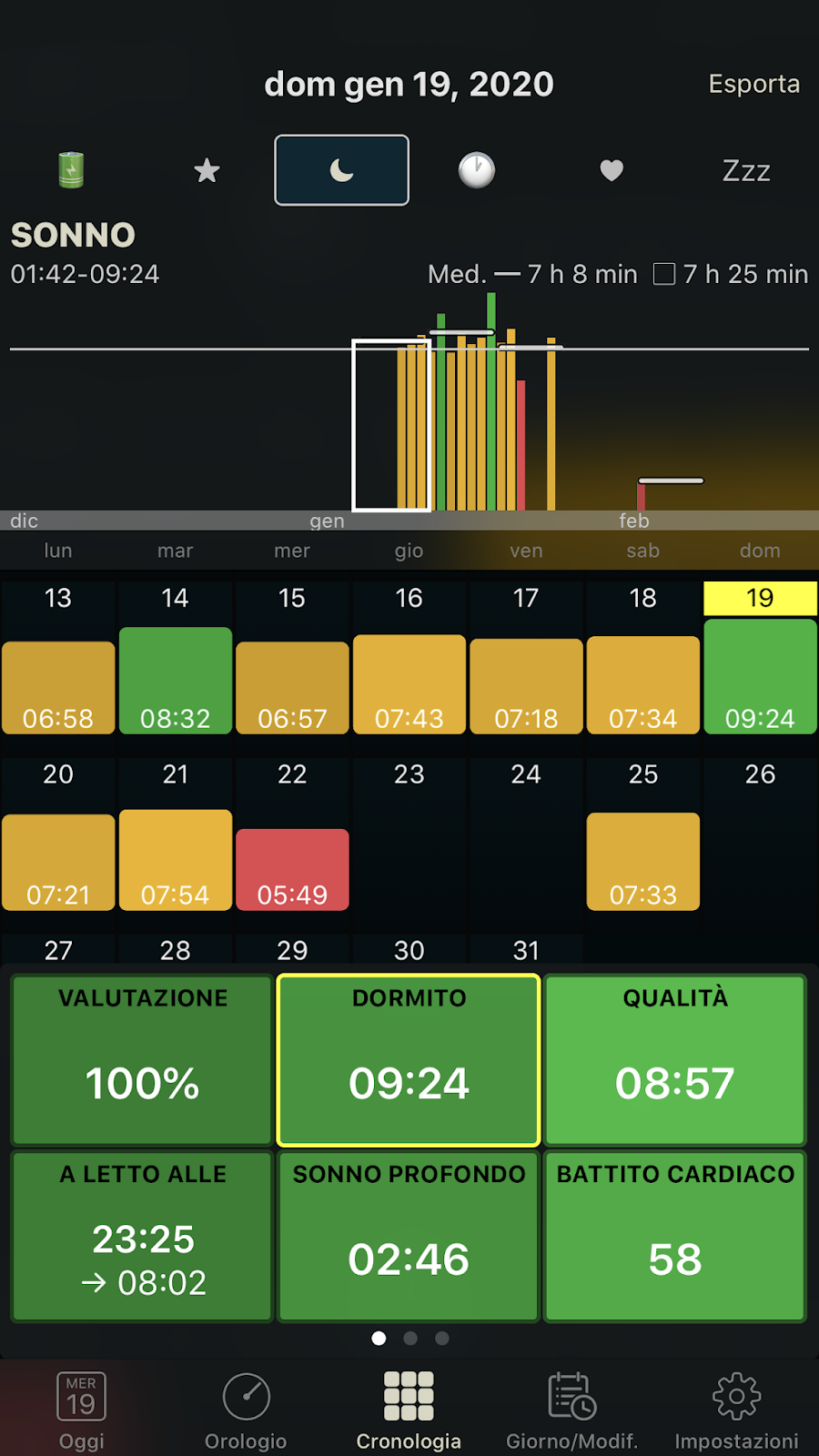Toggle the 7 h 25 min checkbox
Image resolution: width=819 pixels, height=1456 pixels.
[664, 274]
